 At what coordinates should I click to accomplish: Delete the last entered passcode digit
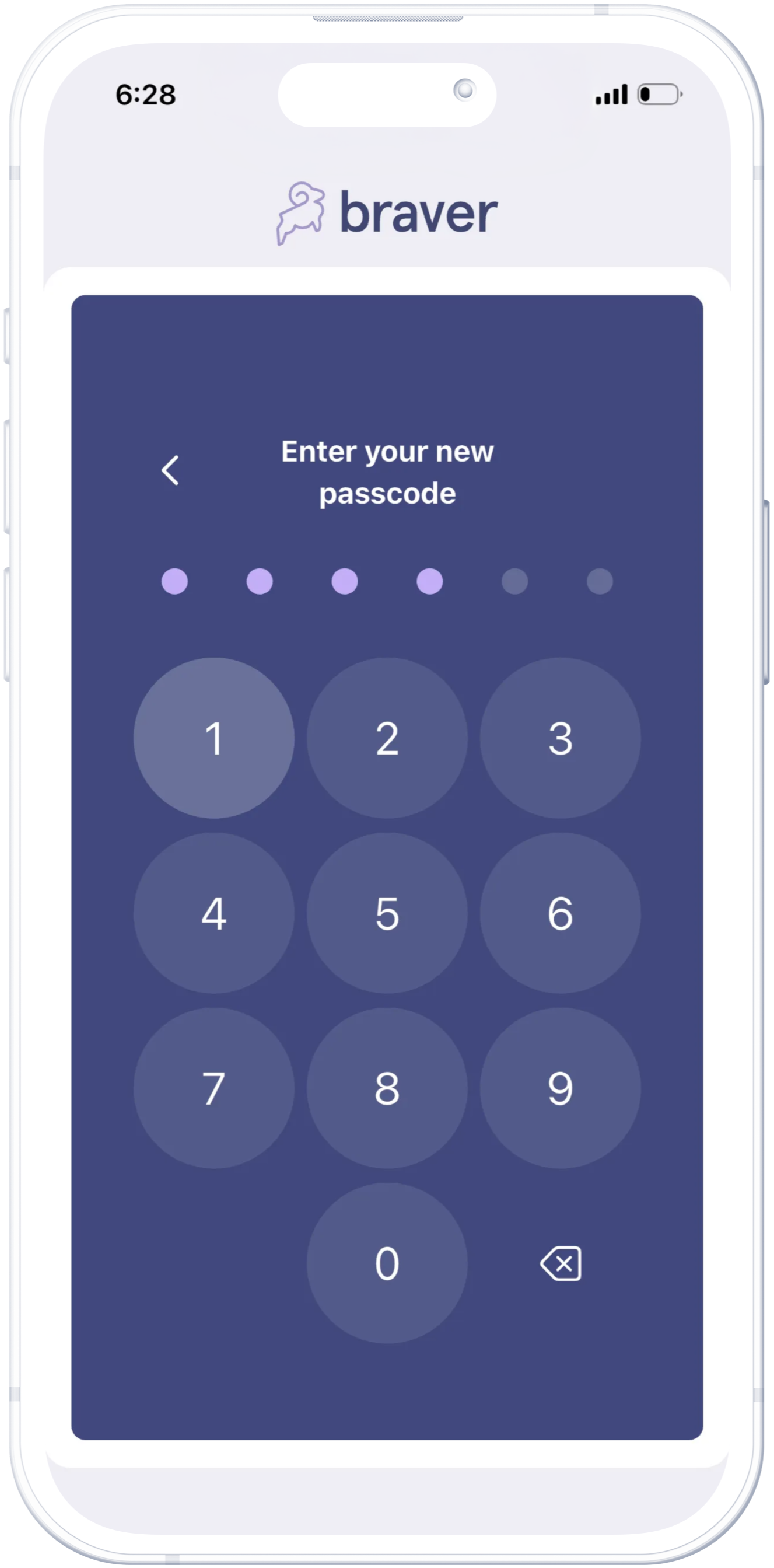(561, 1263)
